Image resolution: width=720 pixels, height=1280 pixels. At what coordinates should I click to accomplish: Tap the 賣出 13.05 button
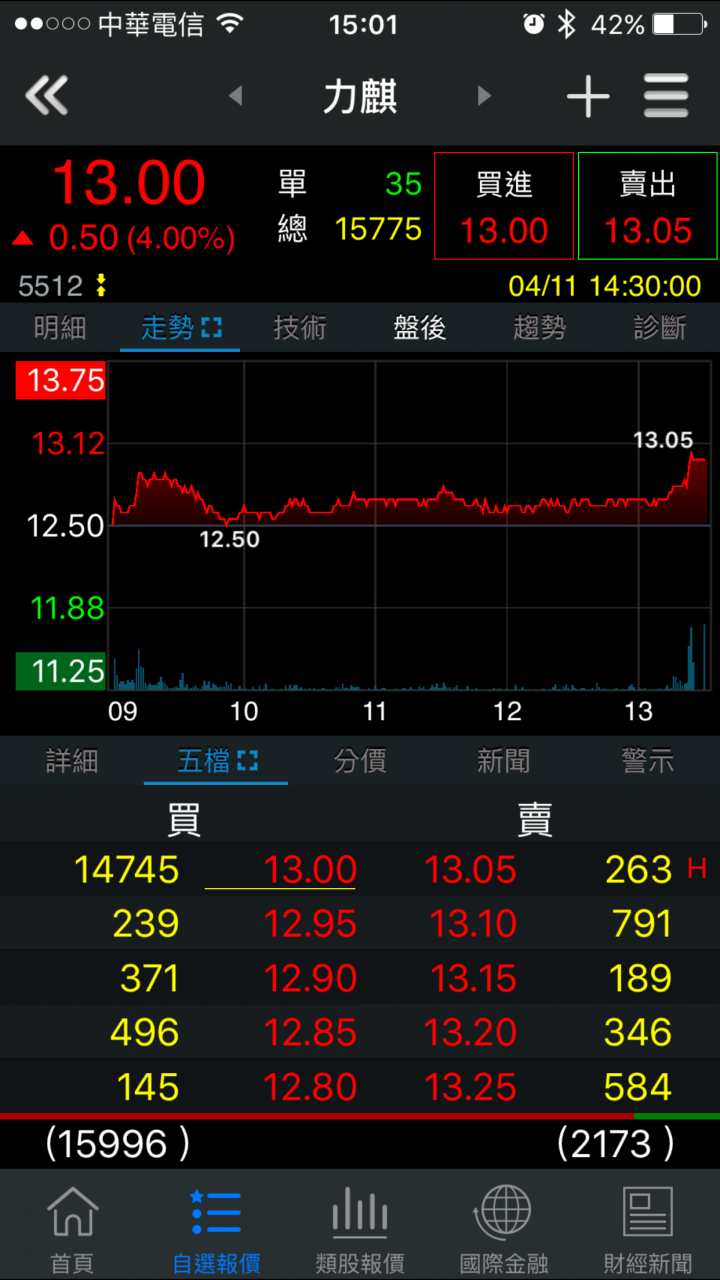click(648, 206)
